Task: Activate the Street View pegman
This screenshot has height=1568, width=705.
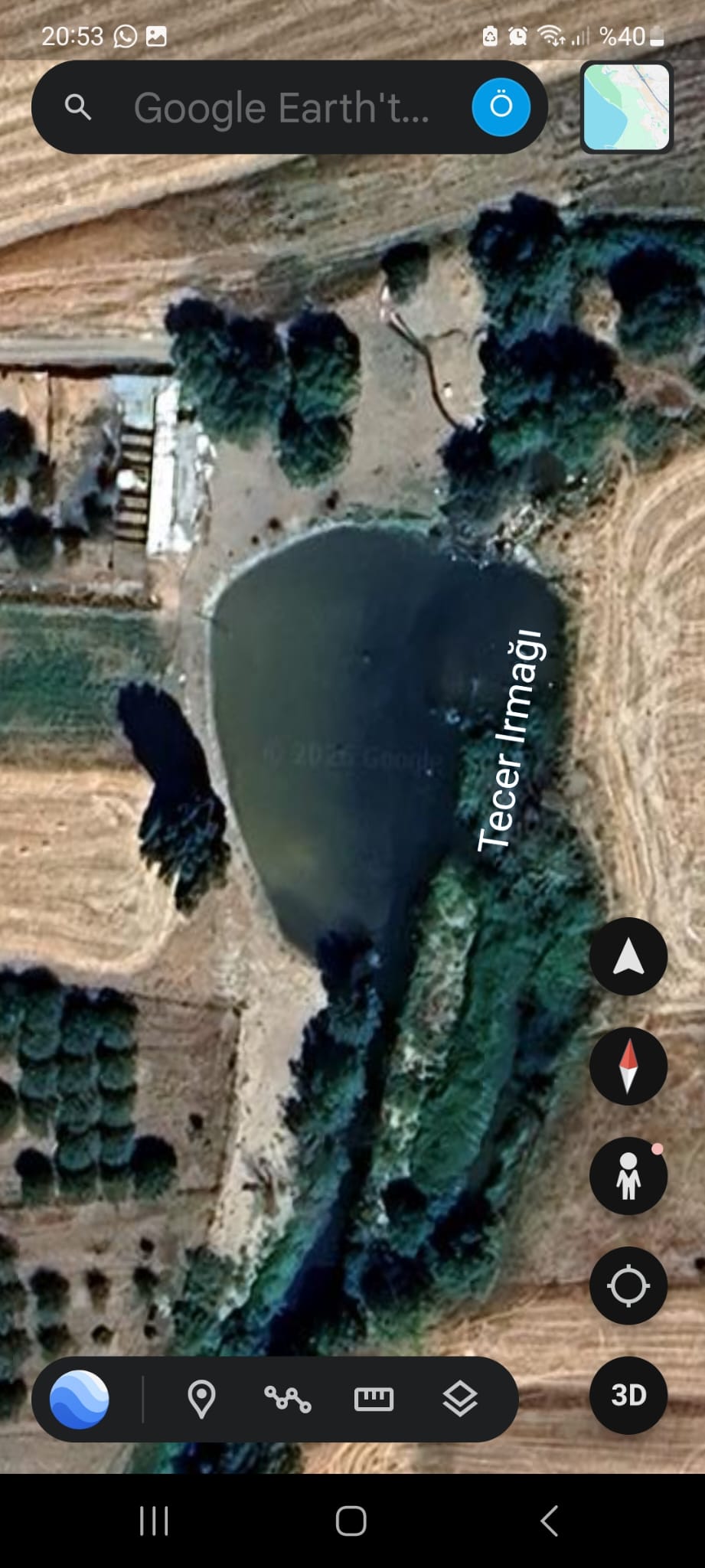Action: tap(628, 1175)
